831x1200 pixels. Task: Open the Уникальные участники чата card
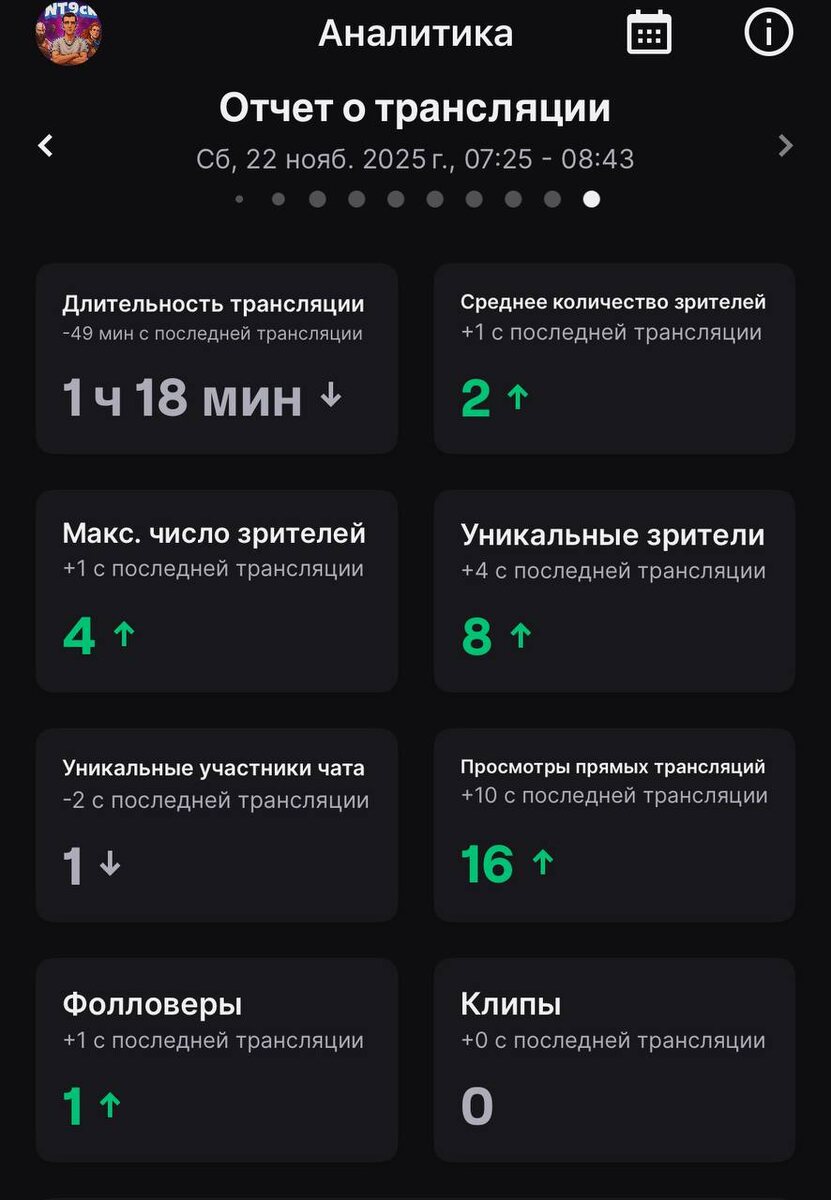(216, 825)
